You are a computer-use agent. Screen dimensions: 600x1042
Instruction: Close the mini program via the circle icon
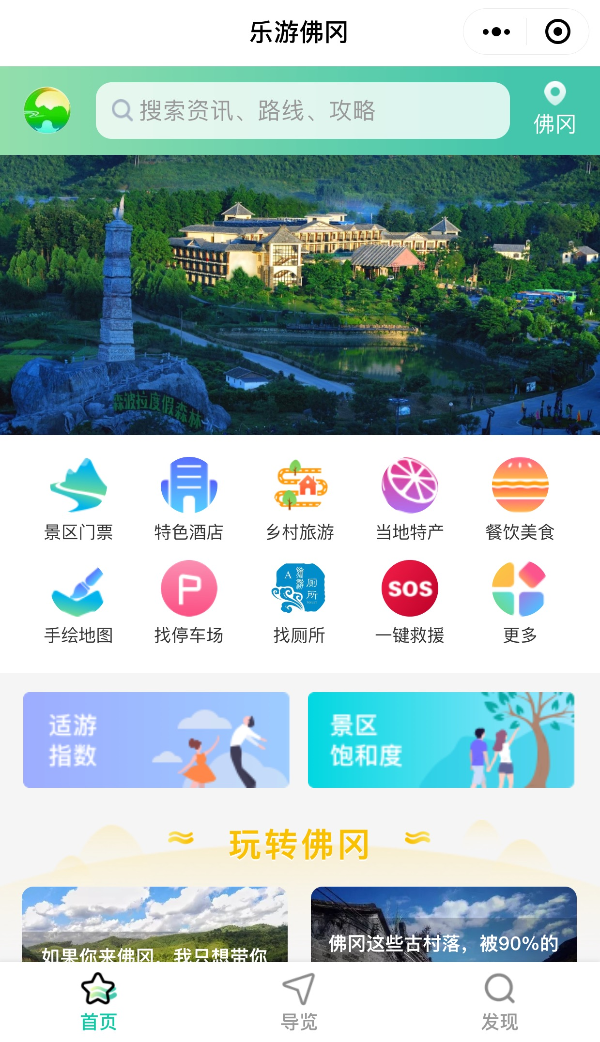coord(557,32)
